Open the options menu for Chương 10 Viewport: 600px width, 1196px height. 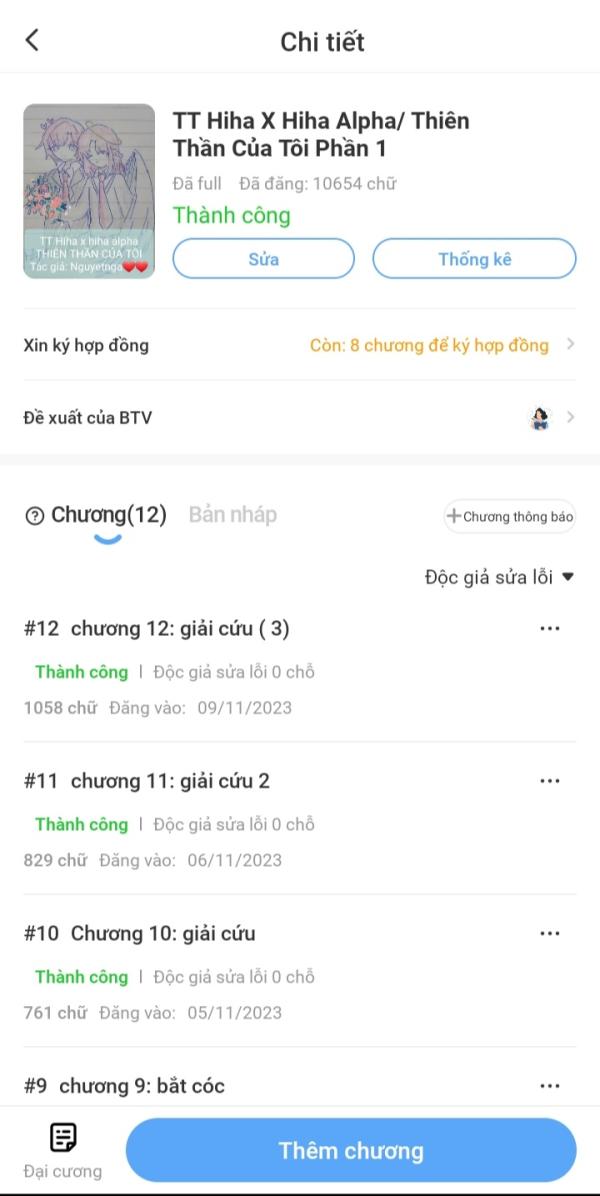[549, 934]
